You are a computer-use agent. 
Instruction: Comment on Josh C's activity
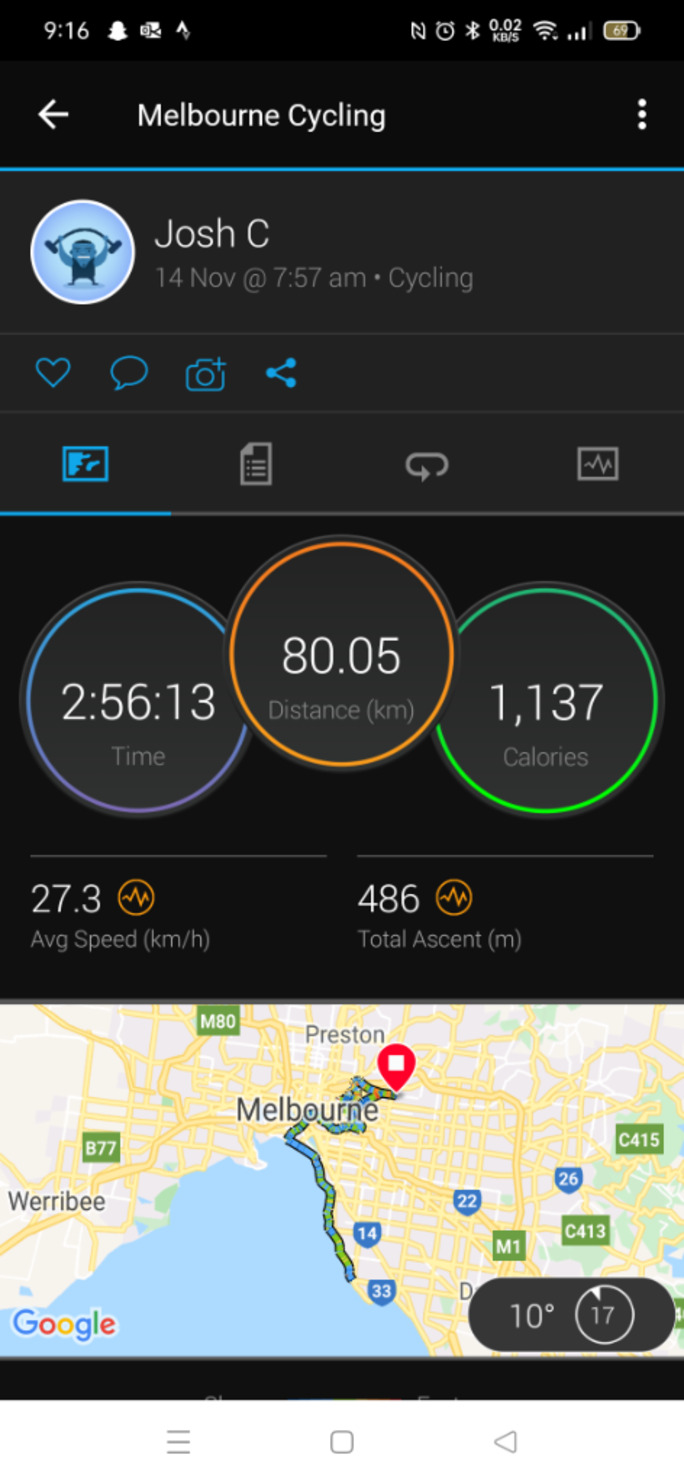tap(129, 373)
